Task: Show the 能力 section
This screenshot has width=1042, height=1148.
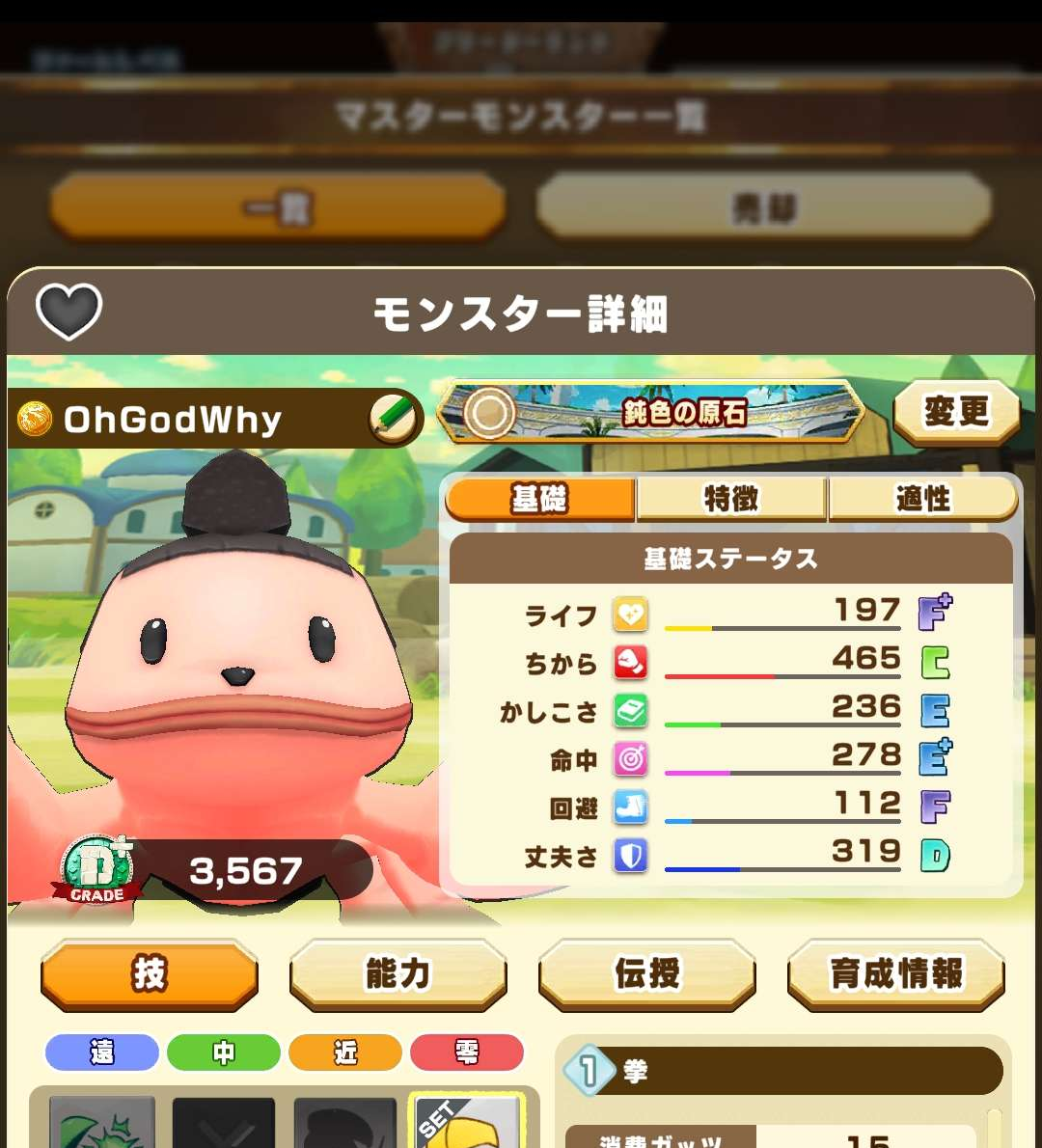Action: 398,974
